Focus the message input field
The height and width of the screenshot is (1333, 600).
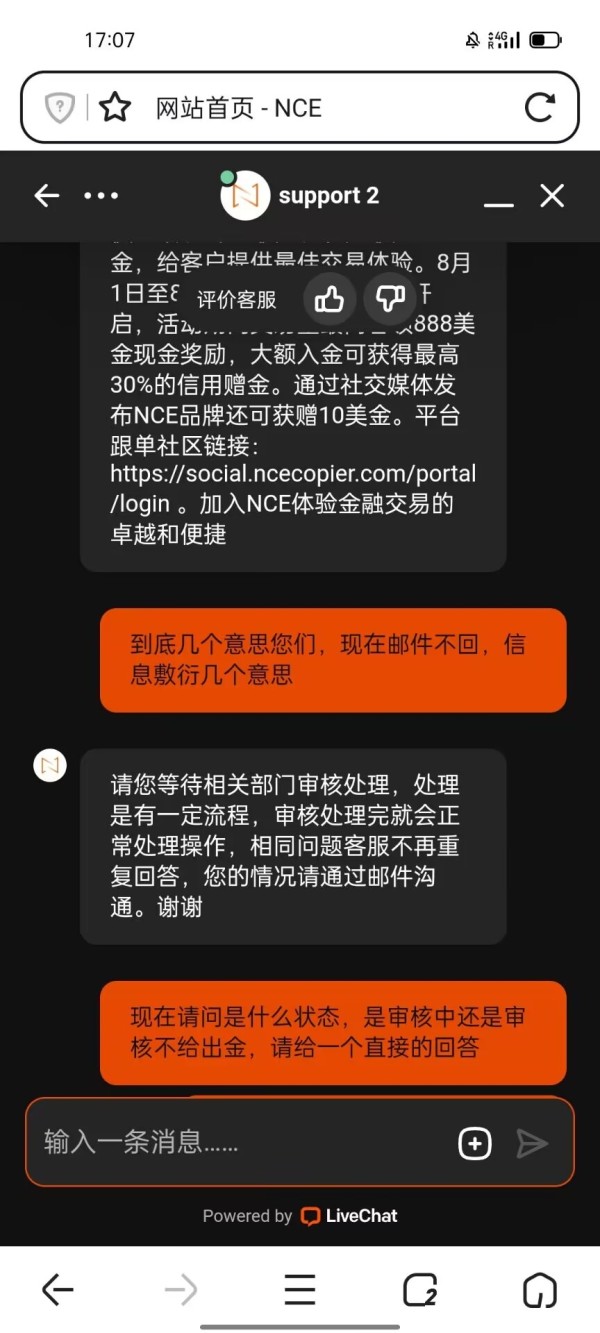pos(240,1142)
